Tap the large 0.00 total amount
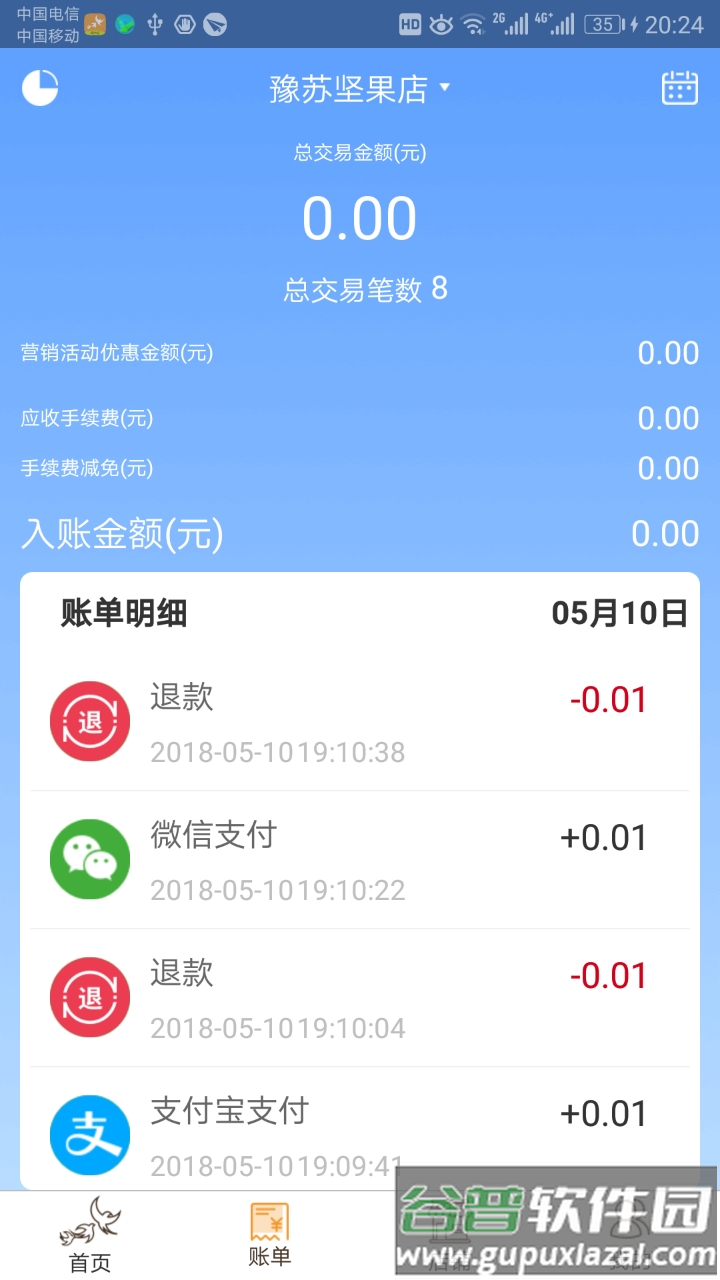Viewport: 720px width, 1280px height. (360, 217)
